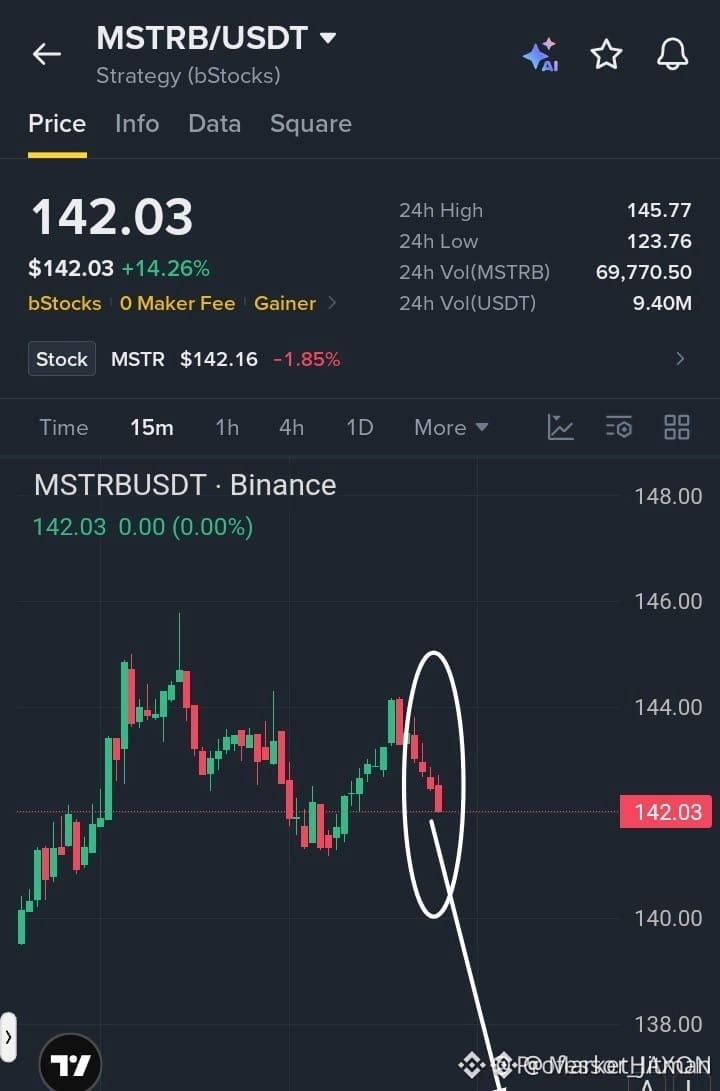720x1091 pixels.
Task: Go back using the arrow
Action: coord(47,54)
